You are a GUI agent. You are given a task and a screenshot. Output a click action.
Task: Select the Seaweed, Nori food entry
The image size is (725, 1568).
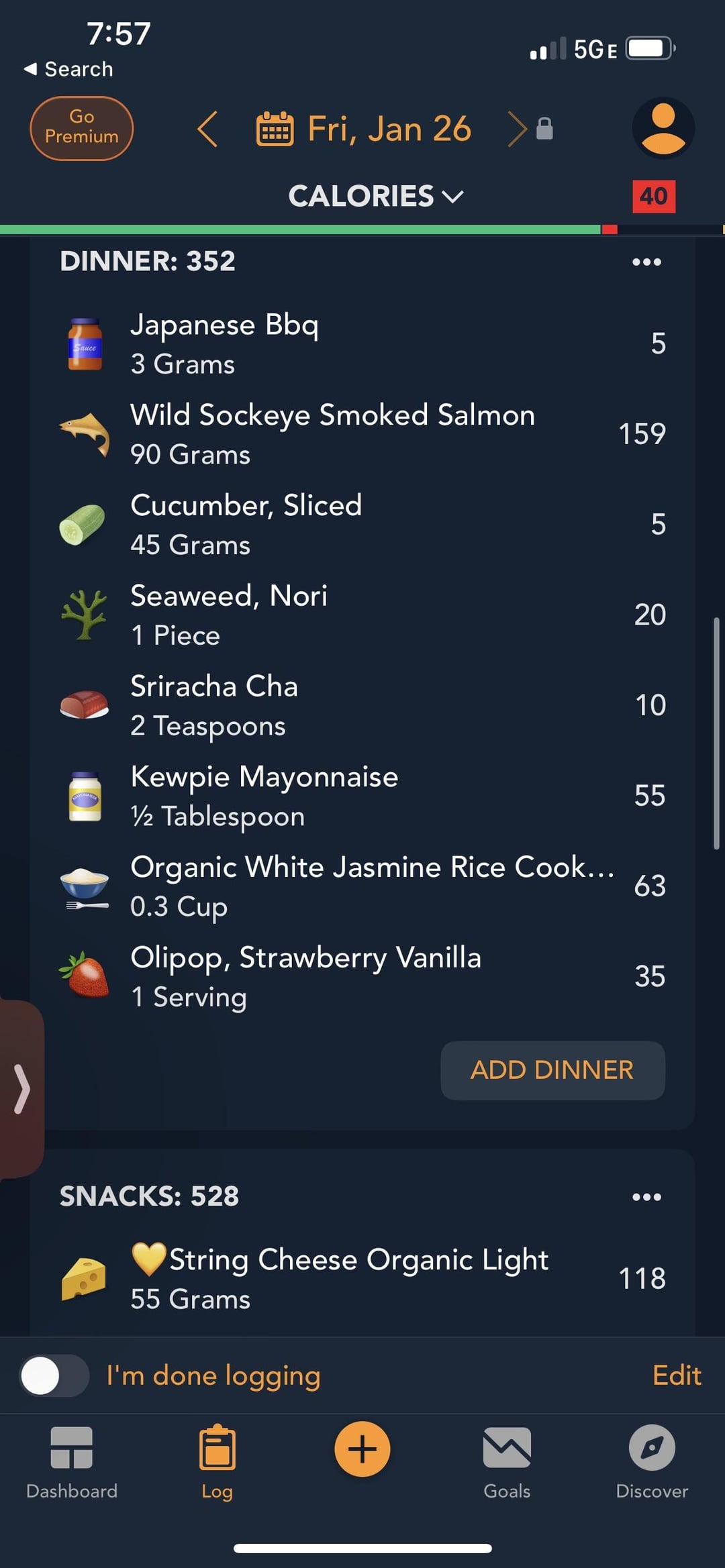point(362,615)
